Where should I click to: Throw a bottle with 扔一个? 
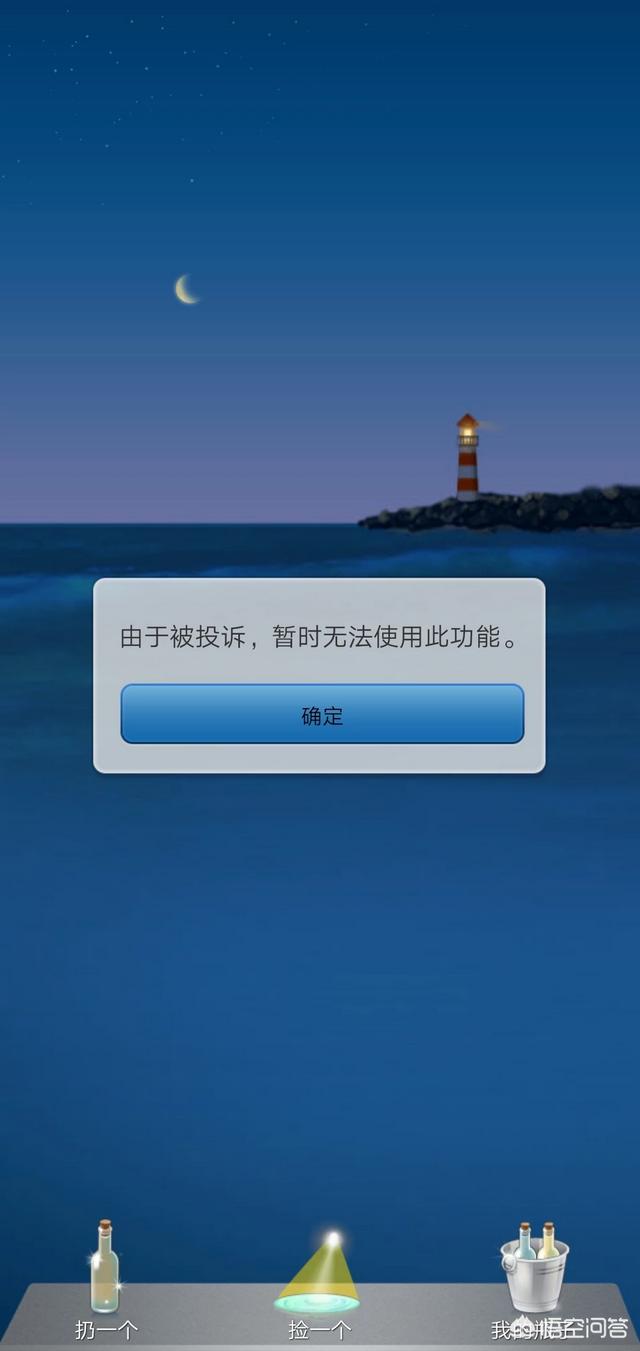pyautogui.click(x=105, y=1280)
